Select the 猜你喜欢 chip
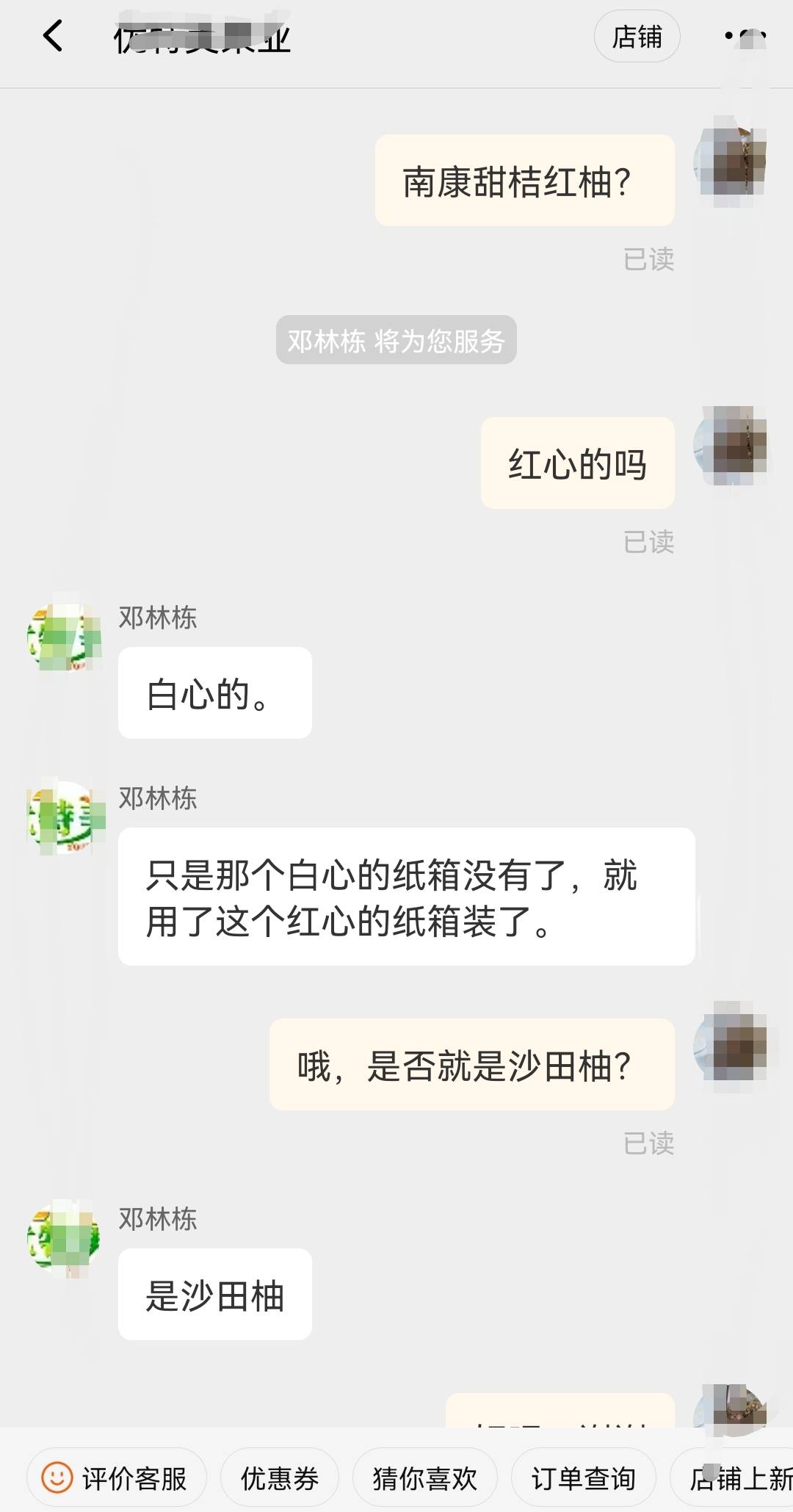The image size is (793, 1512). (x=424, y=1479)
